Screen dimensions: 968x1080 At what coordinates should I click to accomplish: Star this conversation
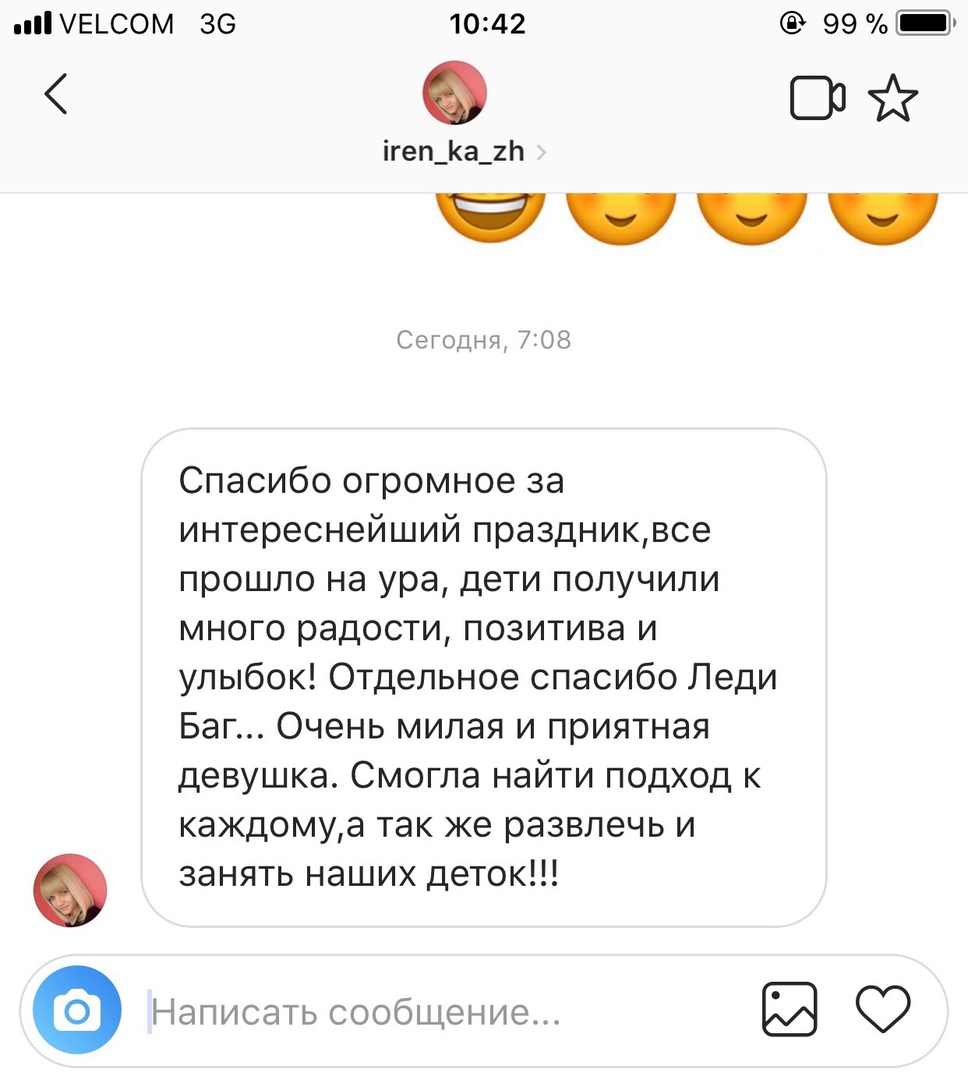pos(892,99)
